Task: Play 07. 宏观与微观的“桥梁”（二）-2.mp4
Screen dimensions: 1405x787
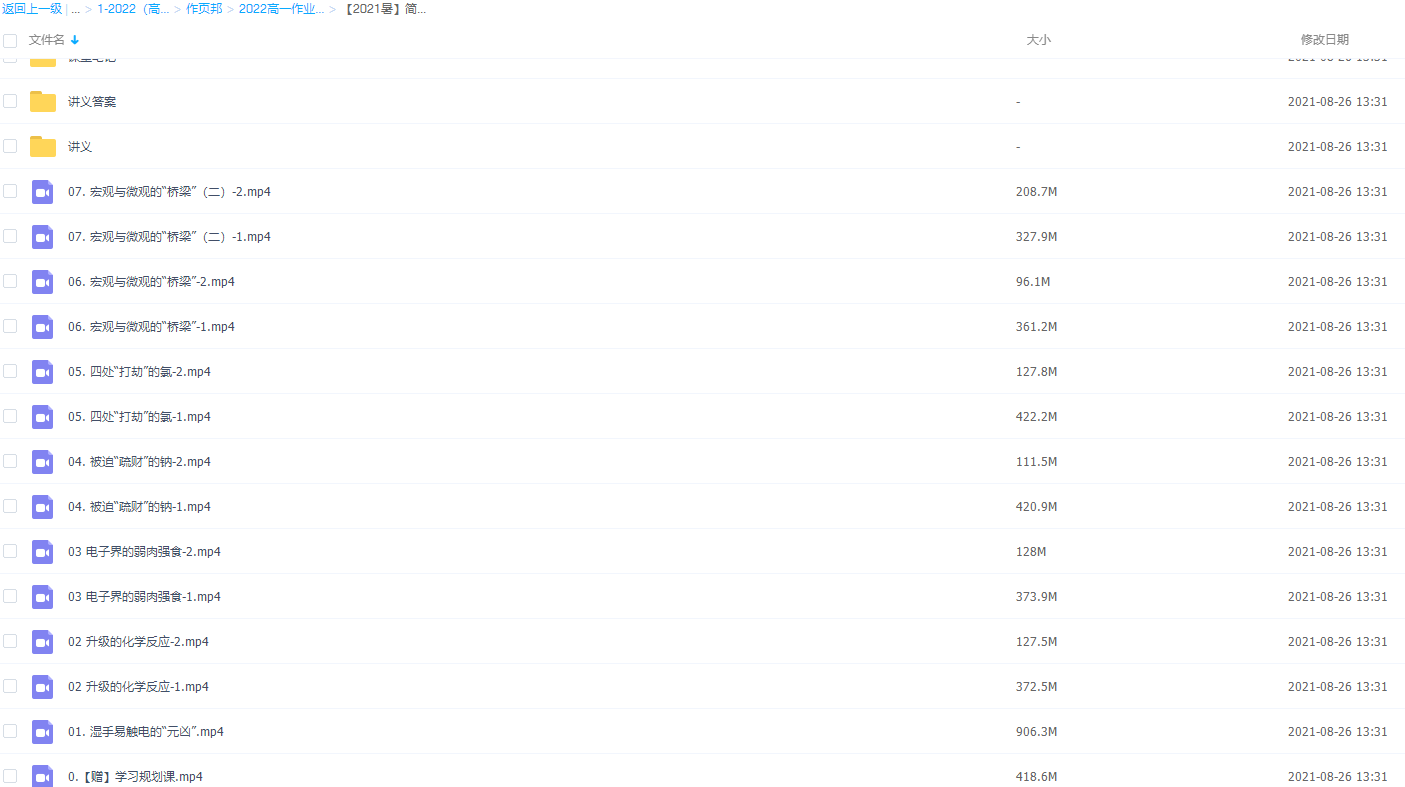Action: pyautogui.click(x=169, y=192)
